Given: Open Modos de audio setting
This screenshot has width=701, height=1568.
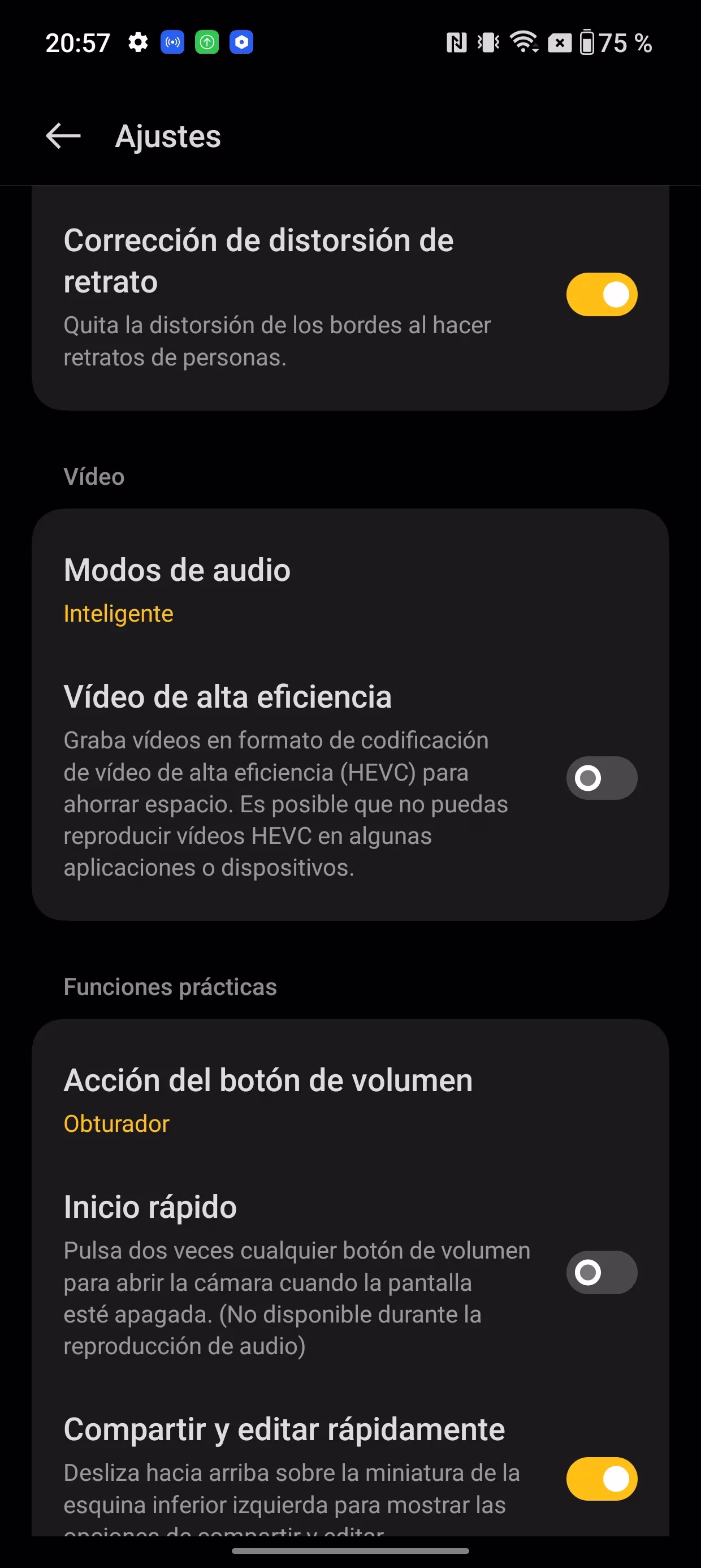Looking at the screenshot, I should (350, 589).
